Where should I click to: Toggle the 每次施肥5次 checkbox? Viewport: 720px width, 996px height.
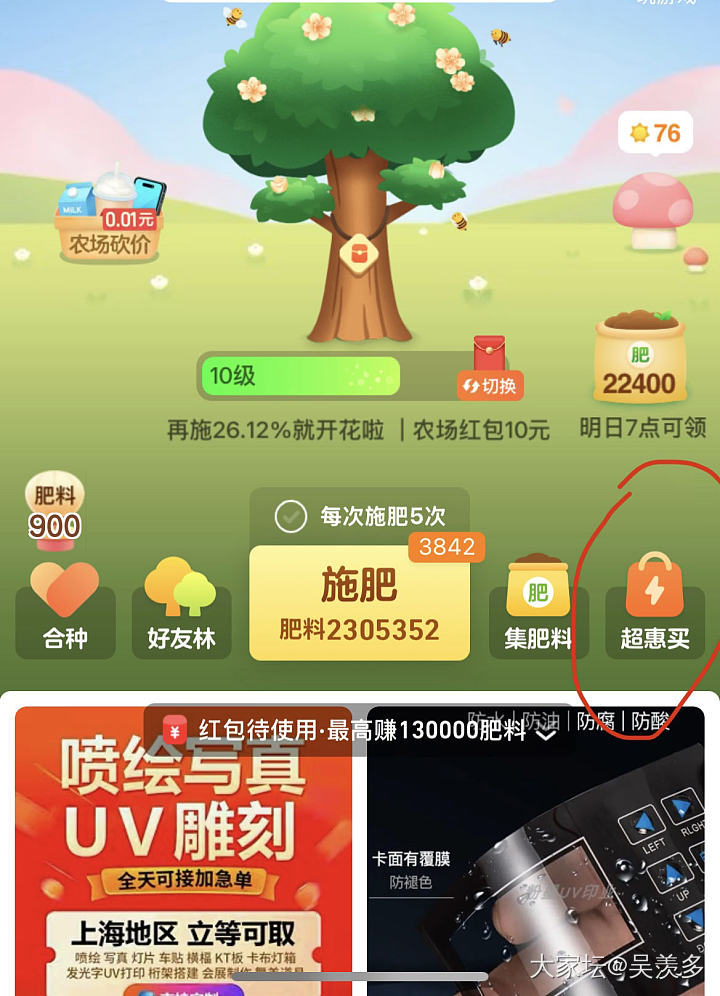(291, 516)
